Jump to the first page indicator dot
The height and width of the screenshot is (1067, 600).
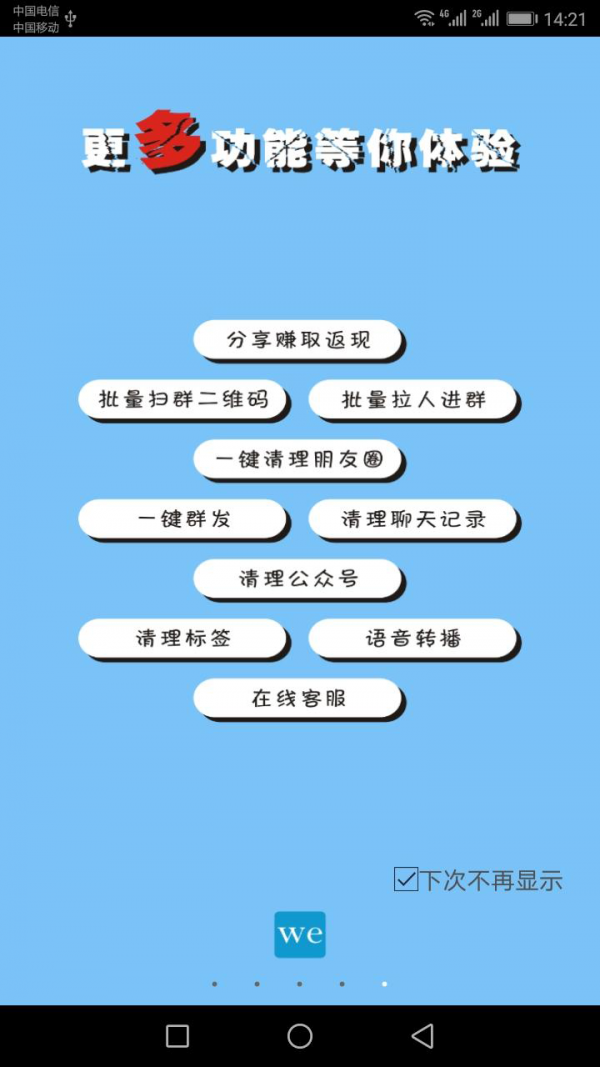pos(214,984)
